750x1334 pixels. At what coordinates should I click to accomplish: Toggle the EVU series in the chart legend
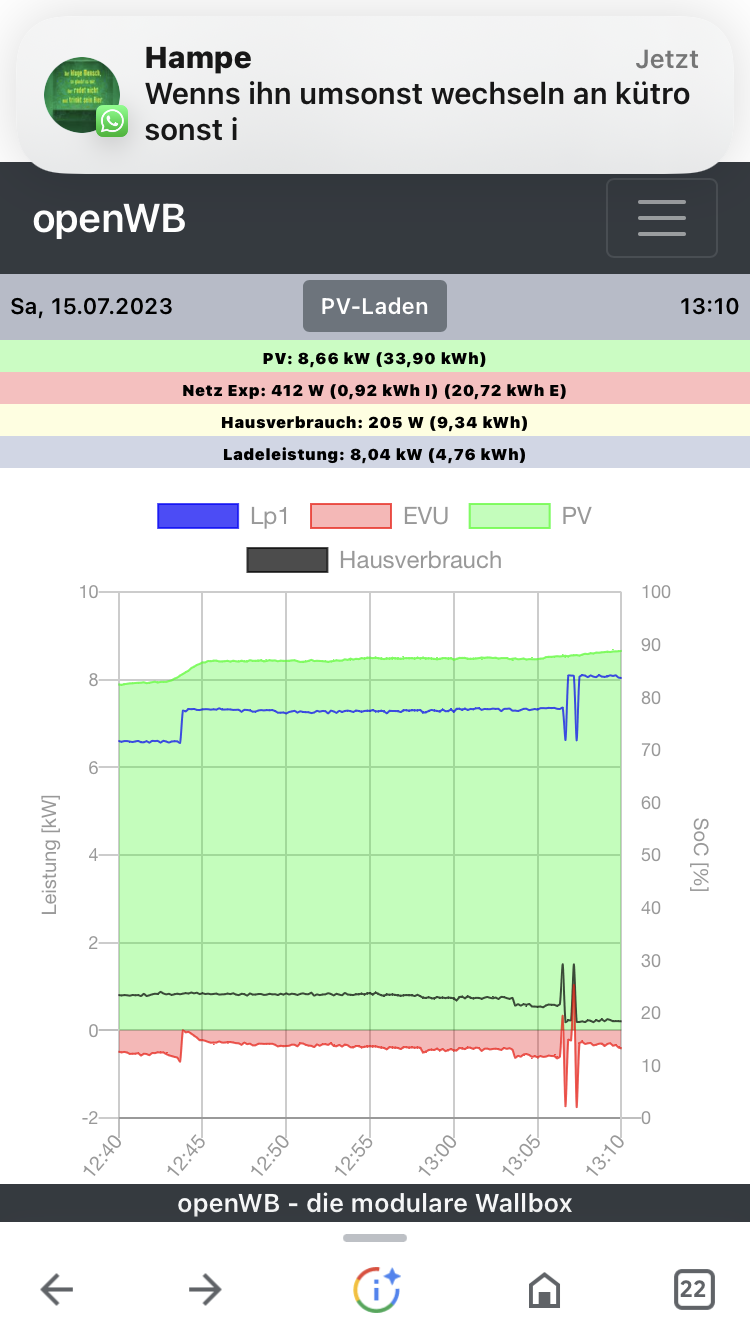click(x=379, y=516)
